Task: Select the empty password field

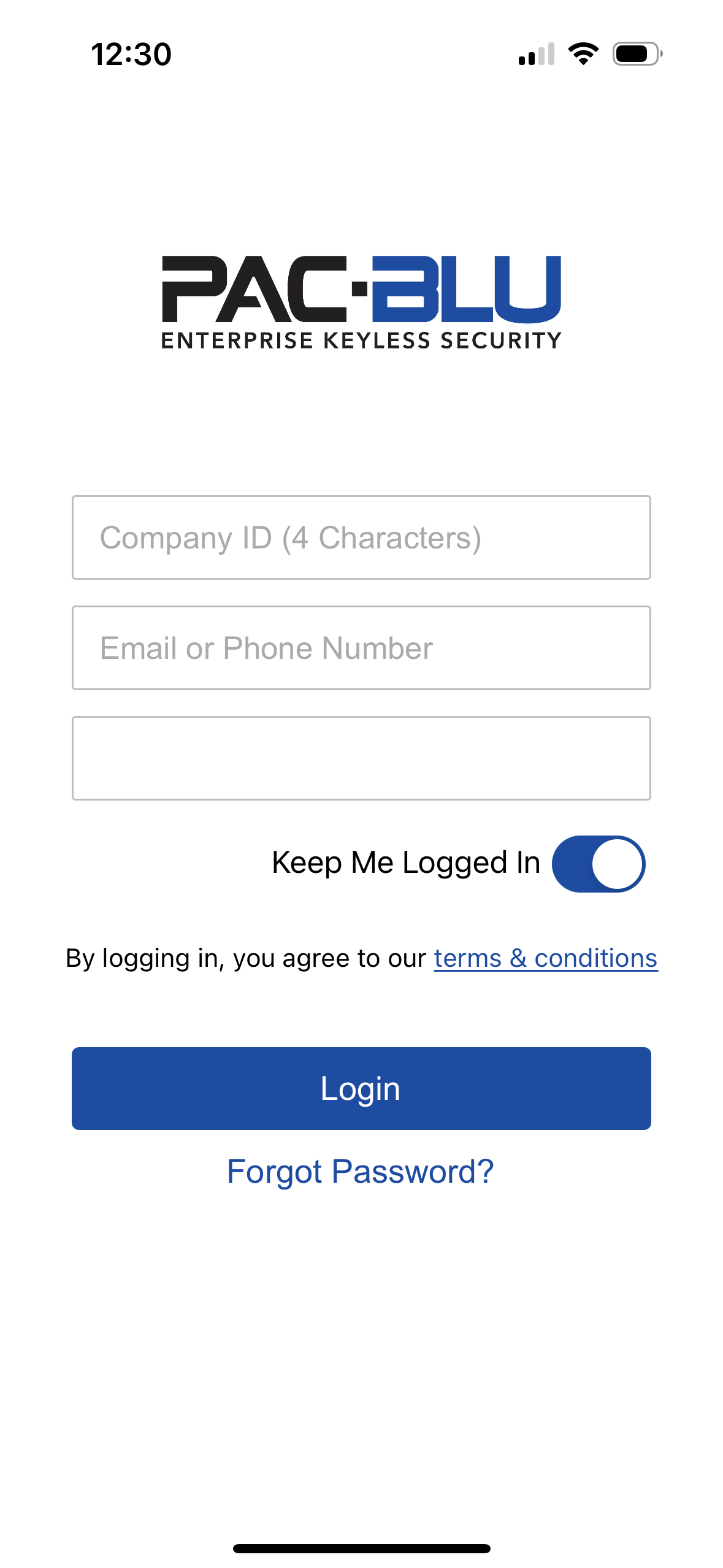Action: (x=361, y=758)
